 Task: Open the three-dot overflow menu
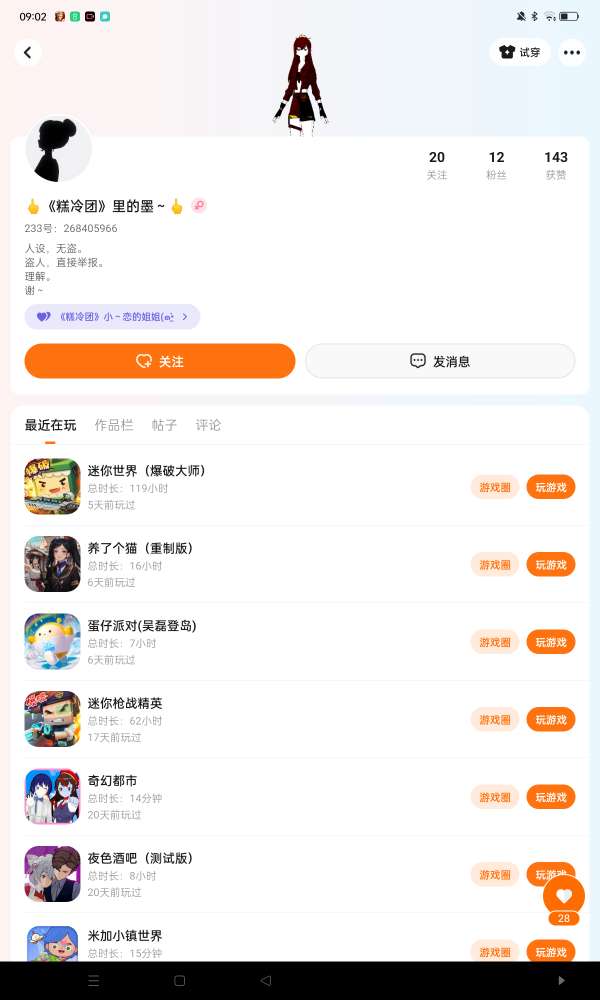click(x=572, y=52)
